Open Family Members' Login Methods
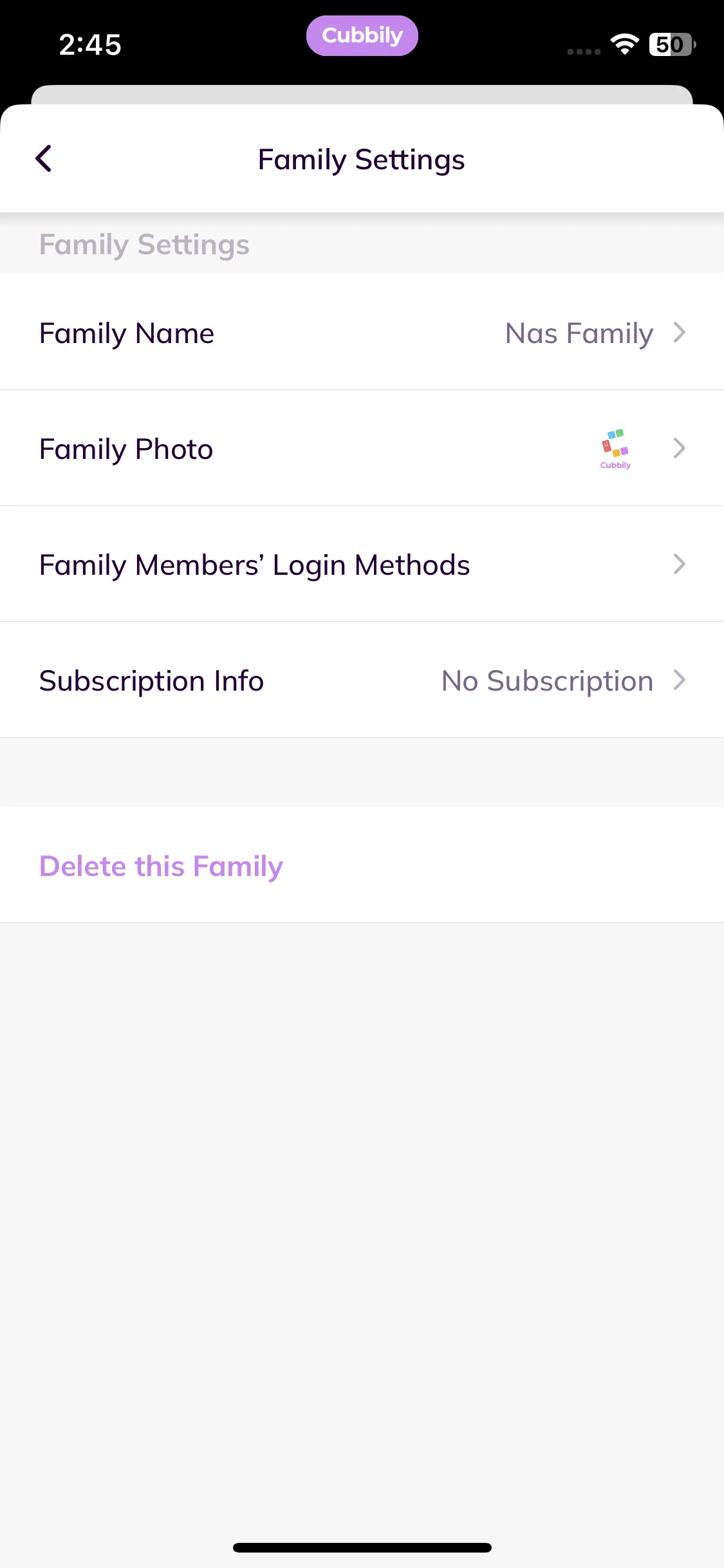724x1568 pixels. tap(362, 565)
